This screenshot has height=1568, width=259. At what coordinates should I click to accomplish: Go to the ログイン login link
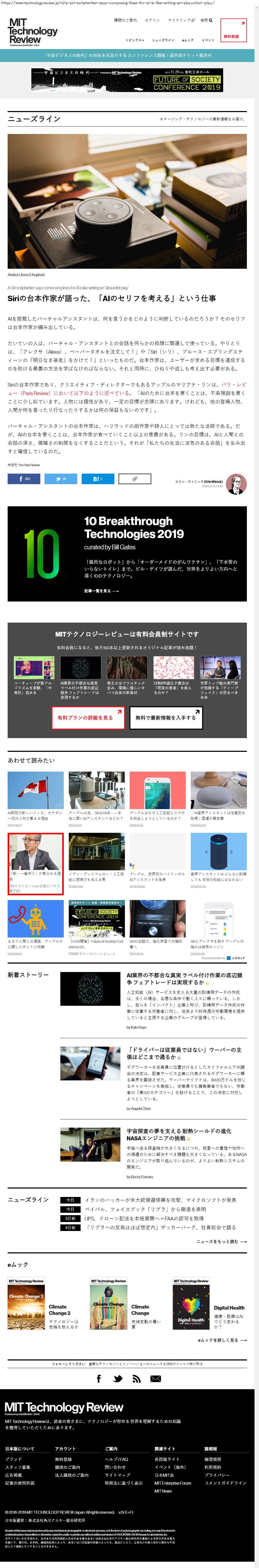pos(152,20)
